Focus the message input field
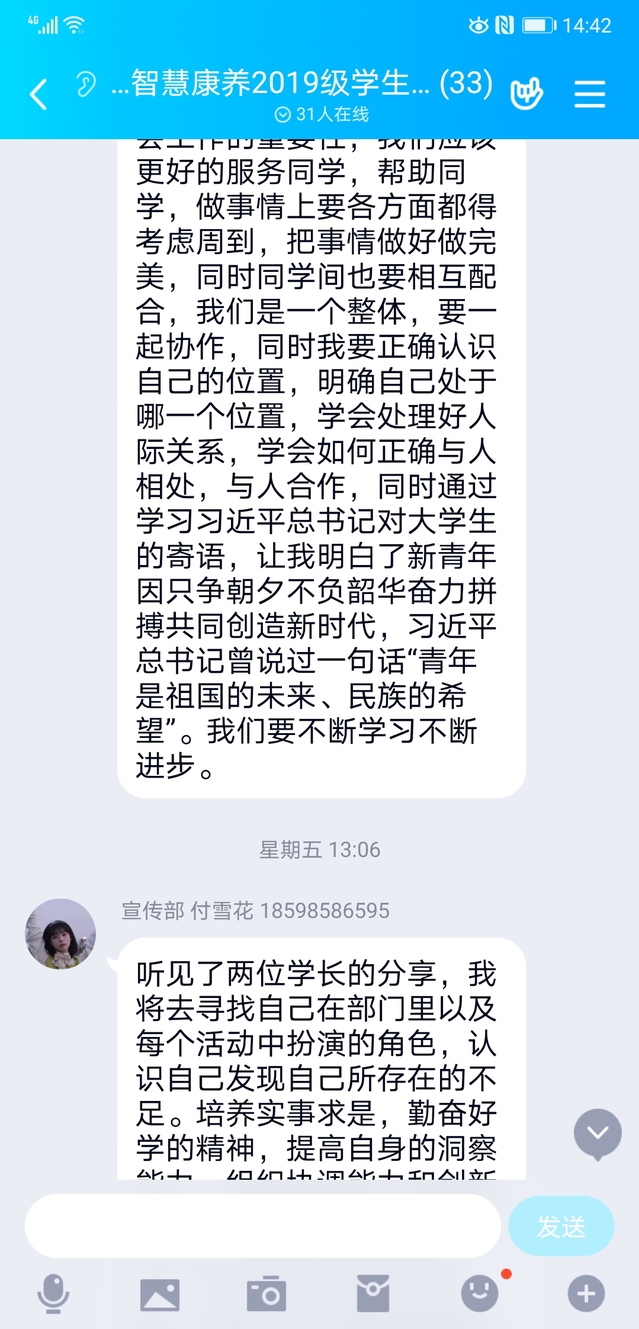Image resolution: width=639 pixels, height=1329 pixels. [262, 1225]
